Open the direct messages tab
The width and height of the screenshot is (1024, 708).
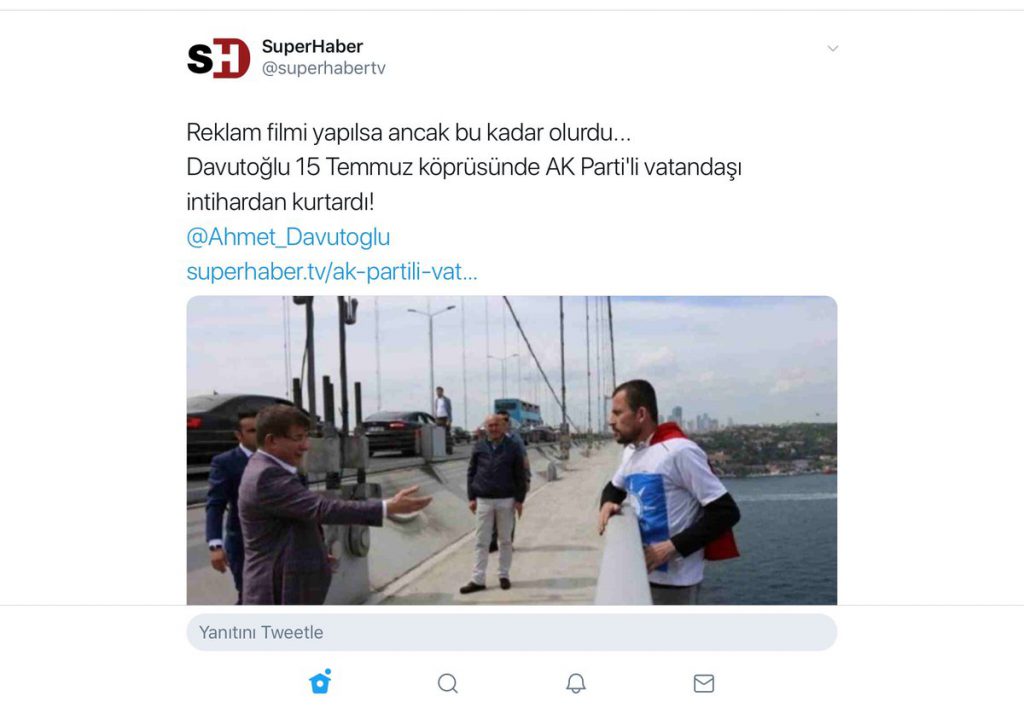point(704,684)
